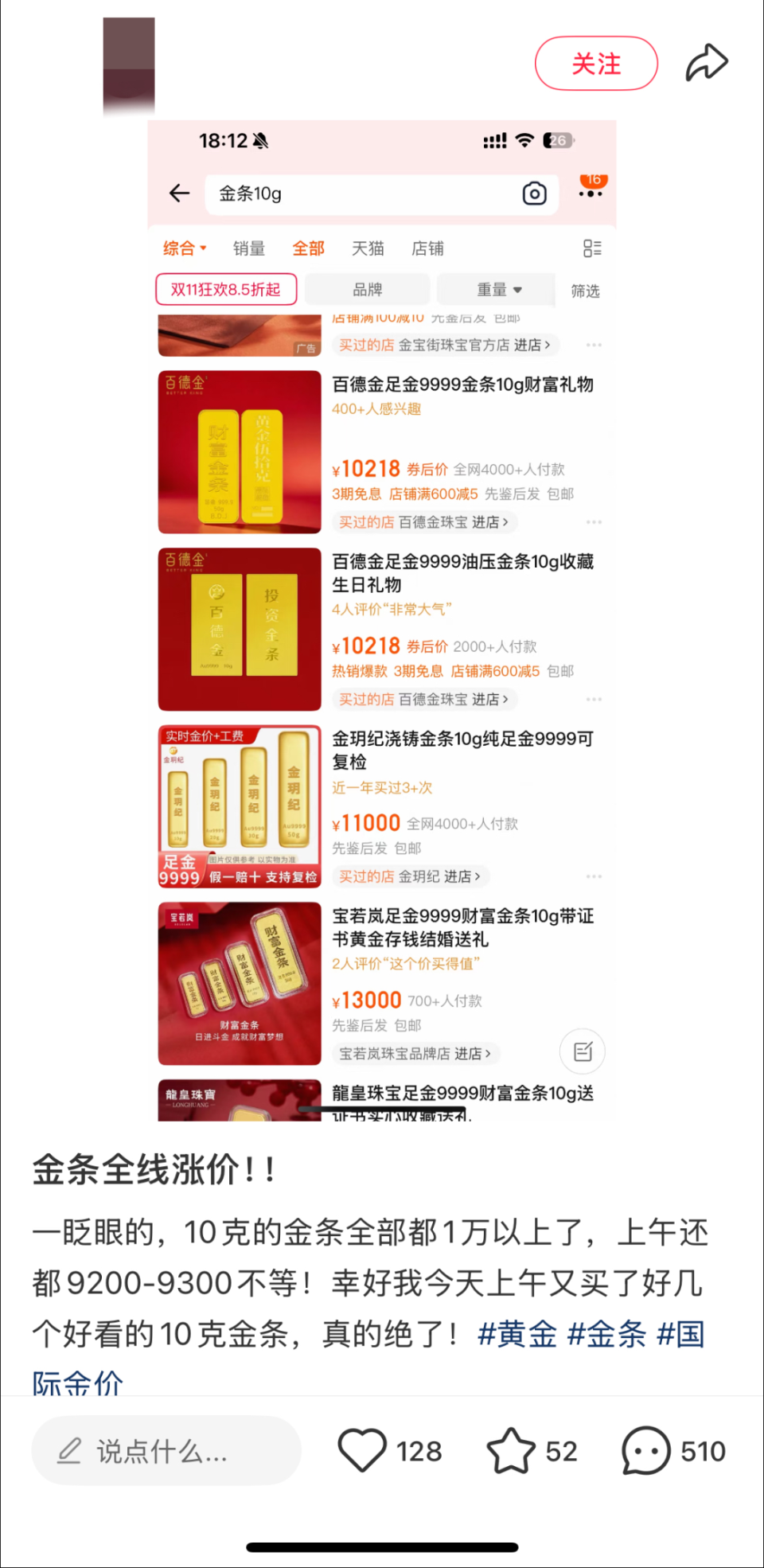Image resolution: width=764 pixels, height=1568 pixels.
Task: Like the post with the heart icon
Action: (363, 1450)
